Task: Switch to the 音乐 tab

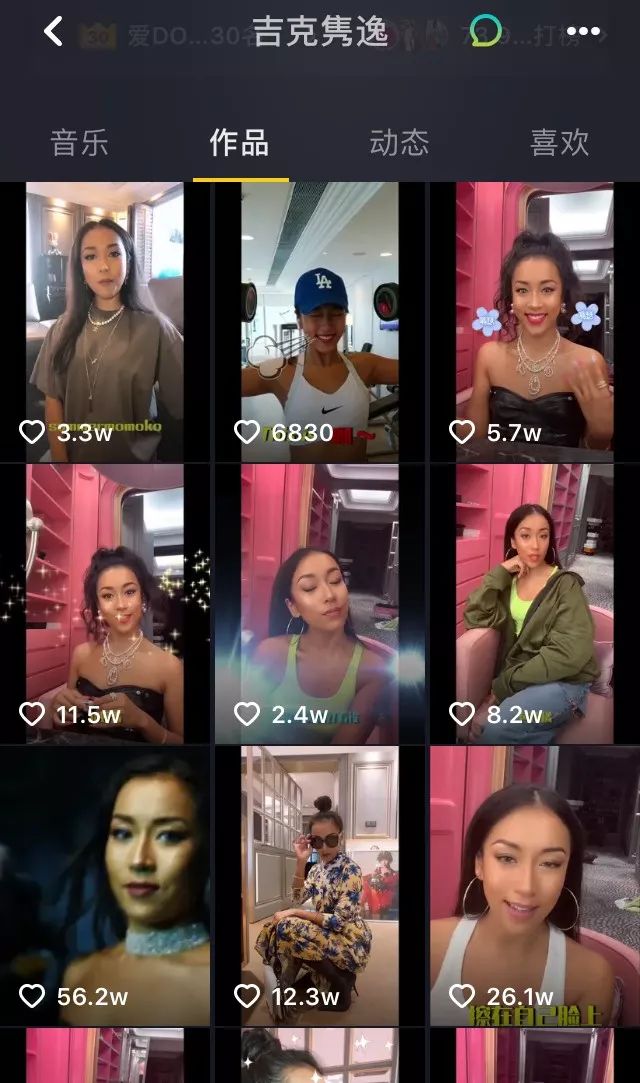Action: (x=79, y=142)
